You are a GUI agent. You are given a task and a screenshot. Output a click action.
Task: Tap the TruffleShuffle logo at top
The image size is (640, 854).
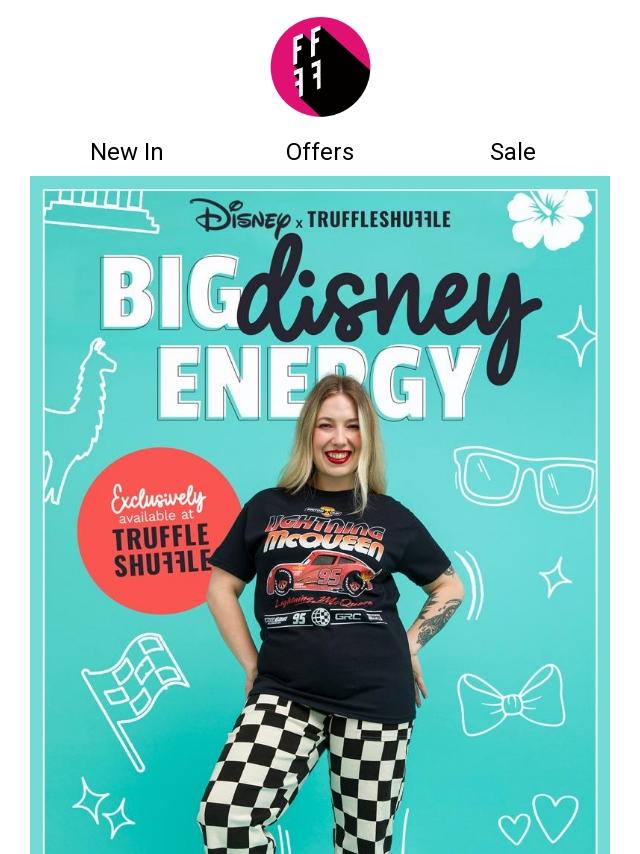pos(320,66)
